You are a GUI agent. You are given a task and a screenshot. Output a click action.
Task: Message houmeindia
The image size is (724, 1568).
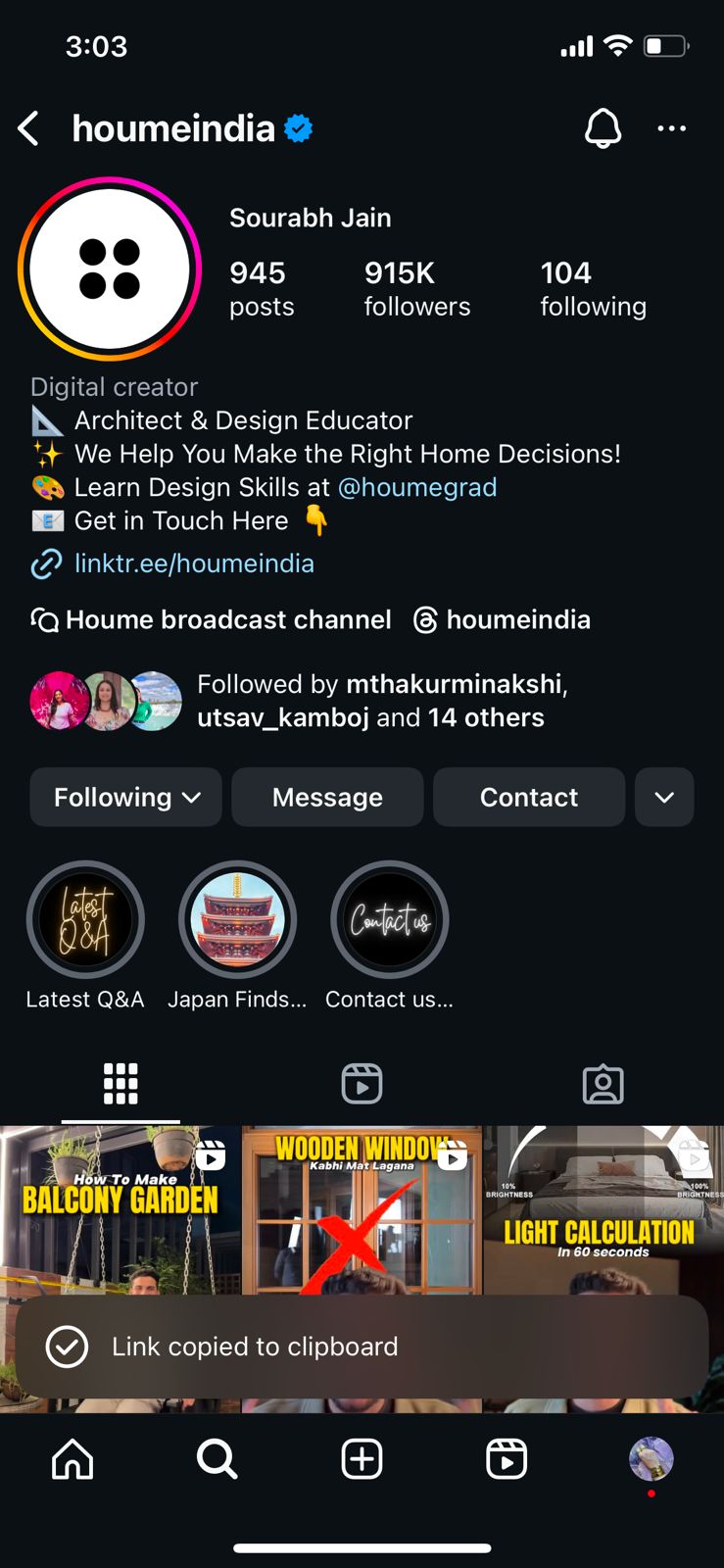327,797
